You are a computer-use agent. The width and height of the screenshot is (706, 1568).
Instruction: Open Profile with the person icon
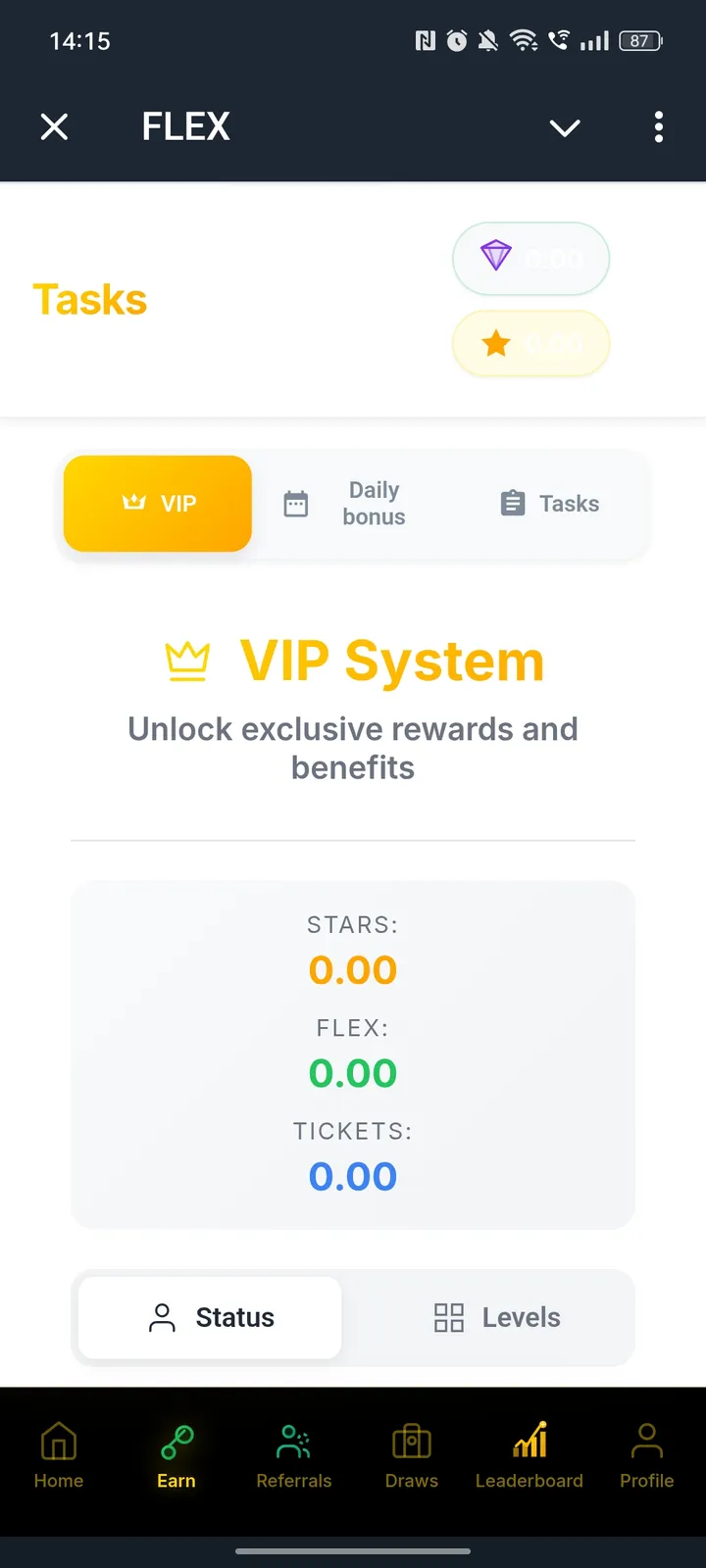[x=646, y=1441]
